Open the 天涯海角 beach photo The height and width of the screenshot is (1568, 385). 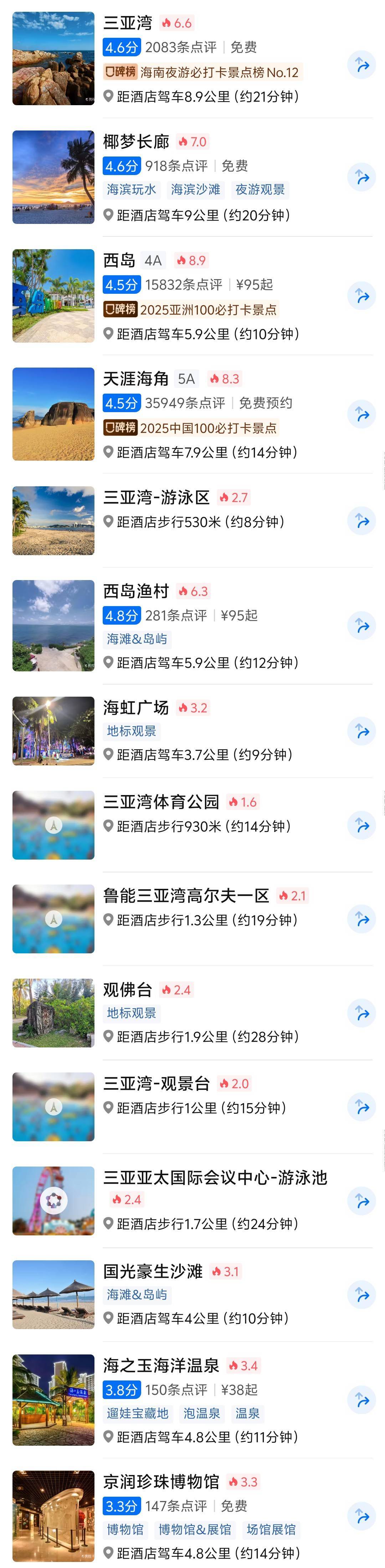coord(53,414)
